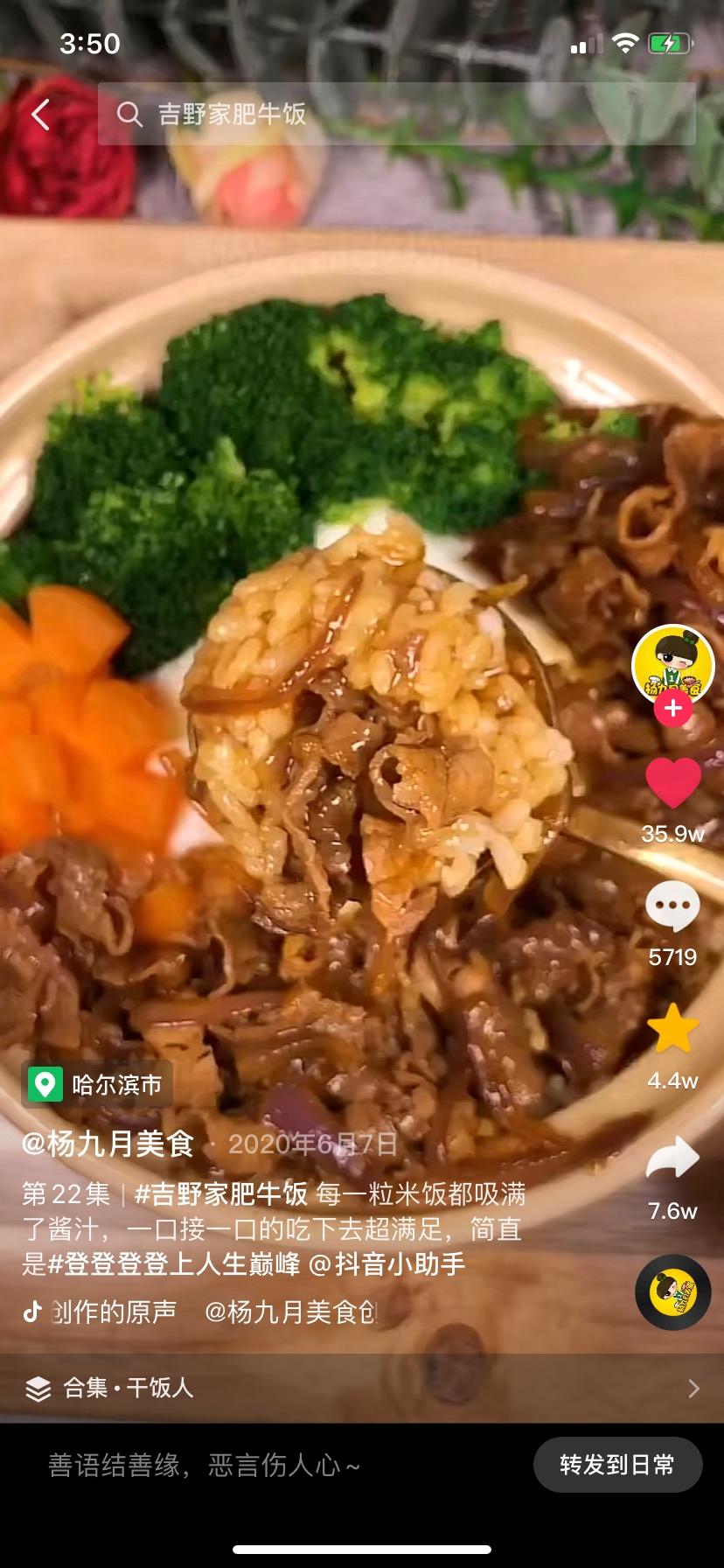Tap the username @杨九月美食
The image size is (724, 1568).
tap(105, 1144)
